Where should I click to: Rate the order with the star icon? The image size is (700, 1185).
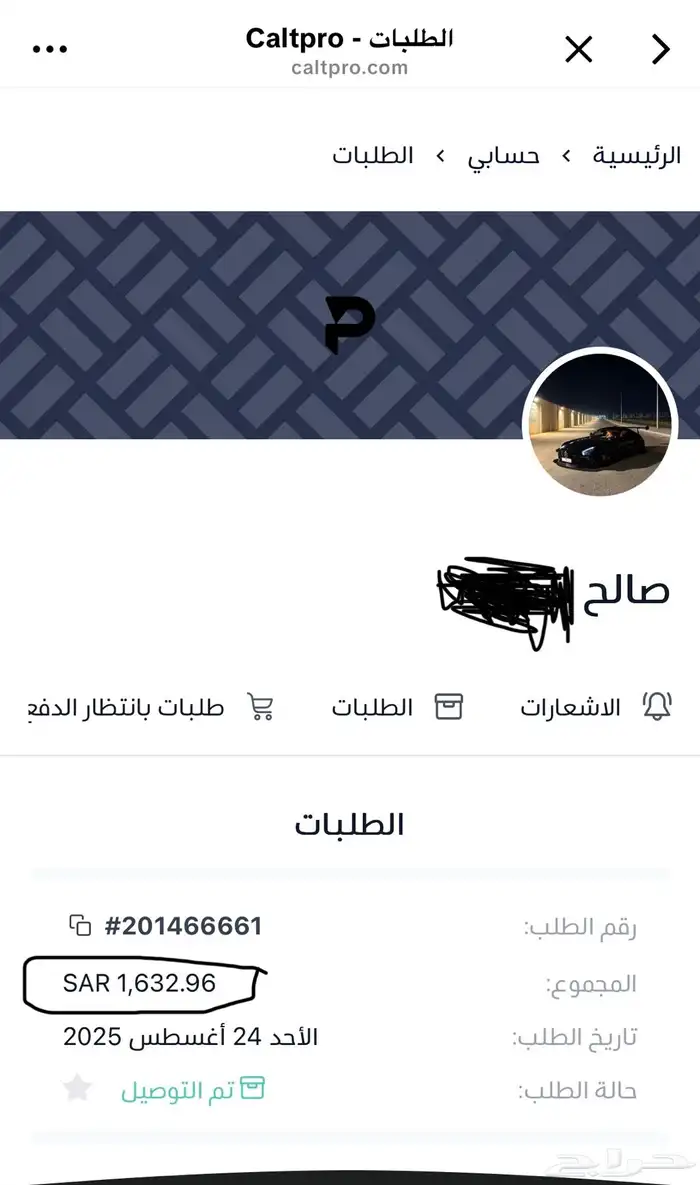(x=78, y=1088)
